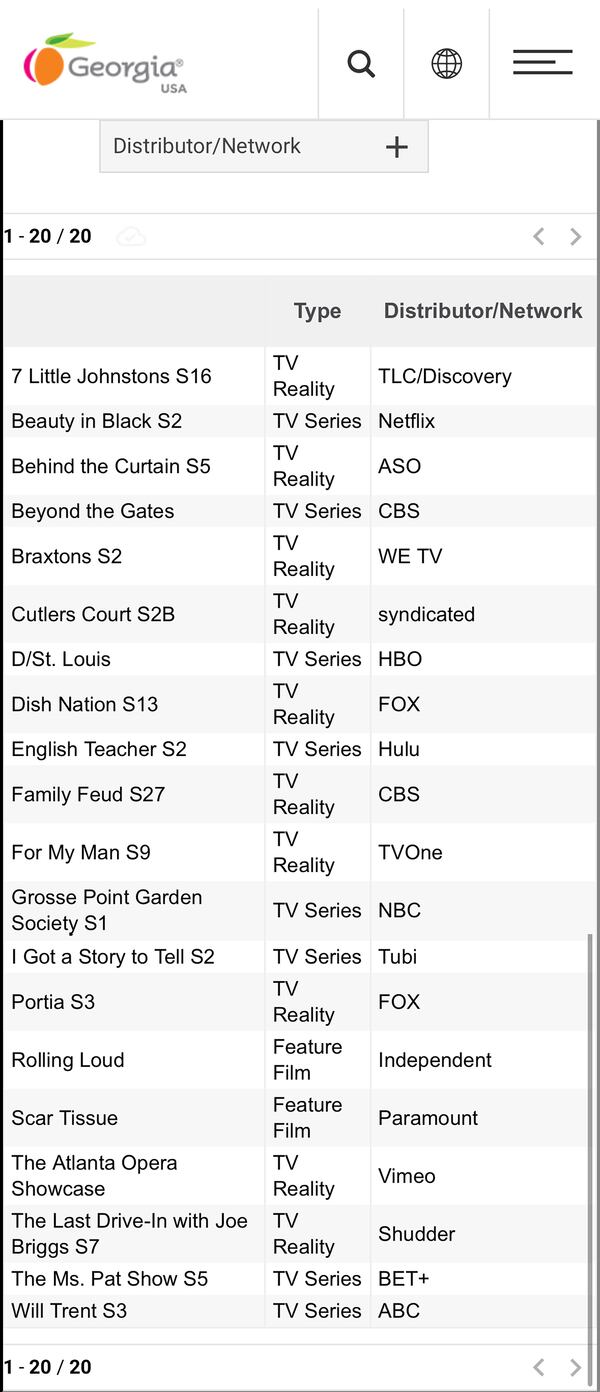Open the site search

click(361, 64)
